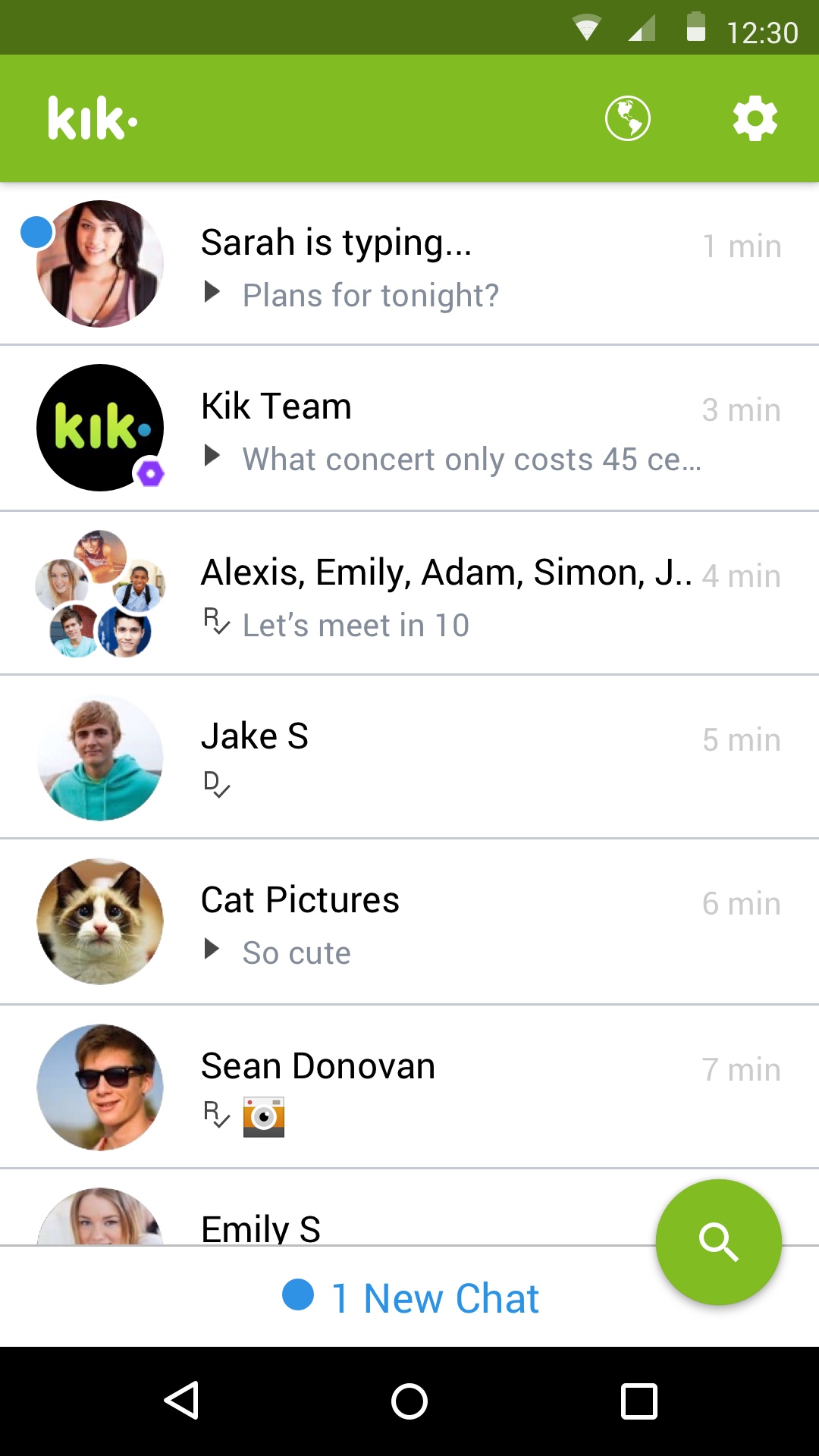
Task: Go back using the navigation bar
Action: (x=182, y=1401)
